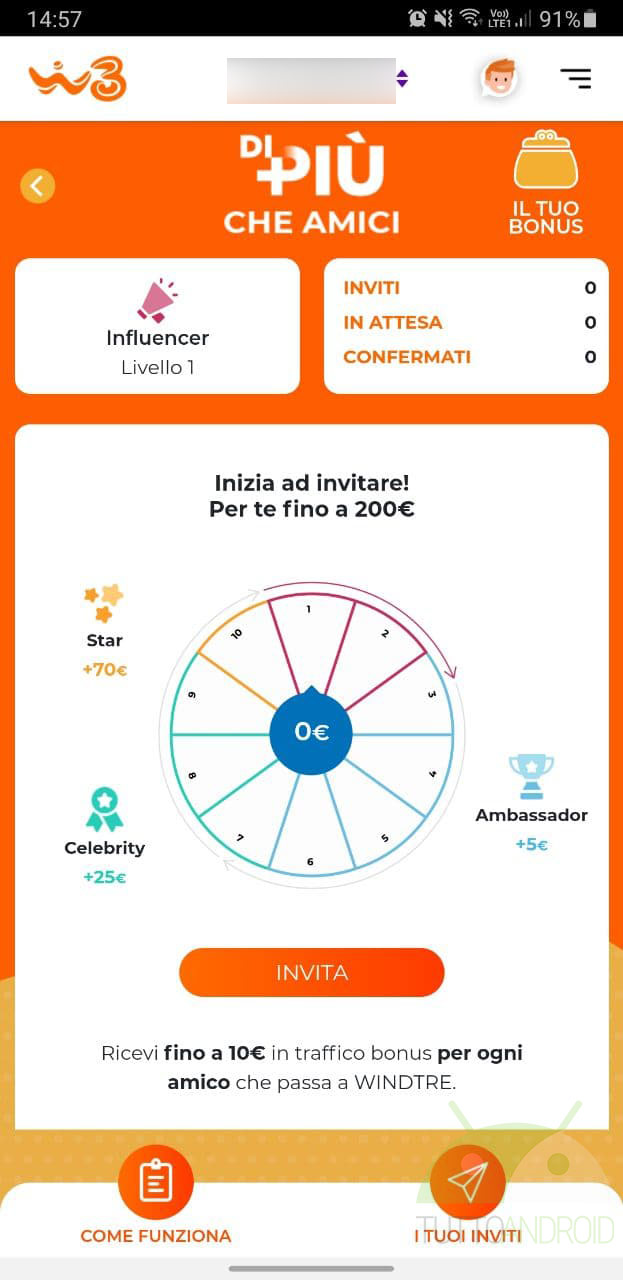The height and width of the screenshot is (1280, 623).
Task: Open Come Funziona
Action: 155,1196
